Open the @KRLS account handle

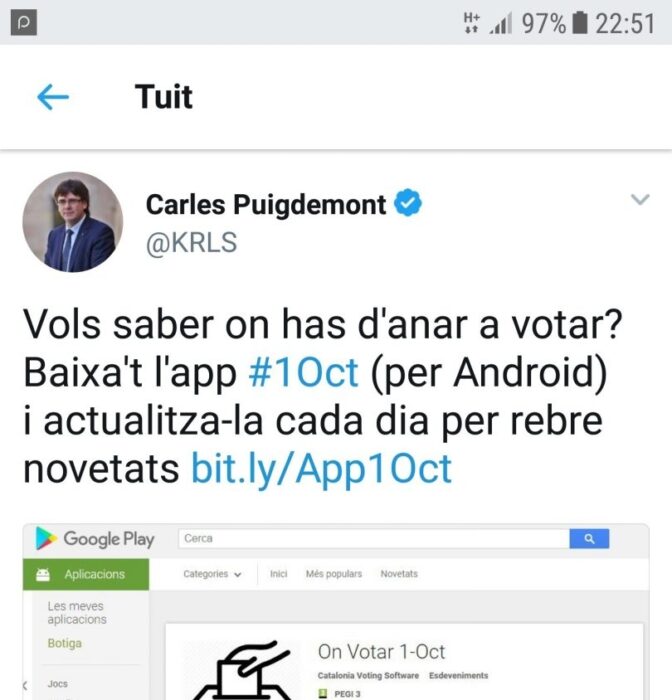(x=192, y=243)
